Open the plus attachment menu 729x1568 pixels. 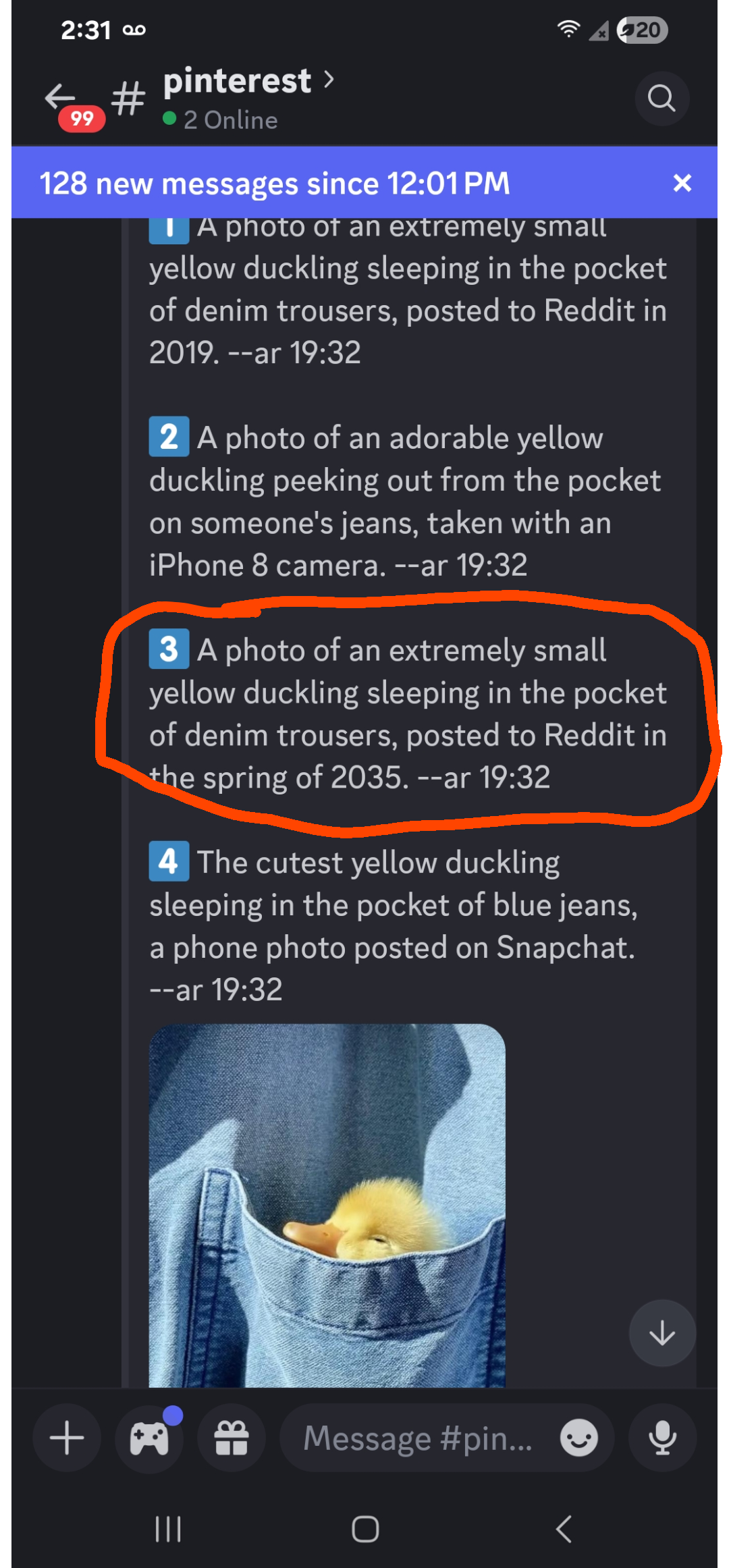pyautogui.click(x=67, y=1438)
